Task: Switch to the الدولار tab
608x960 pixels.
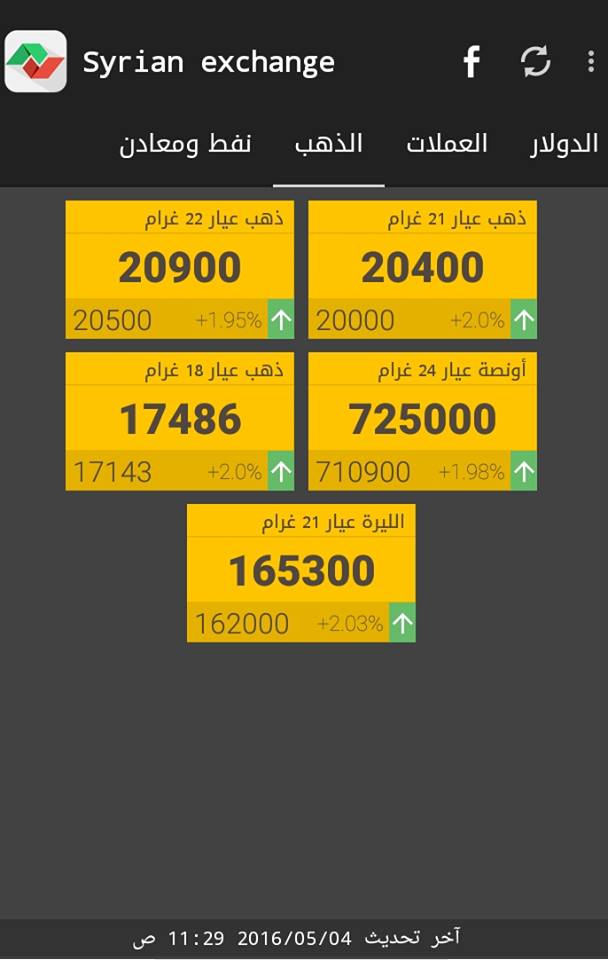Action: 564,144
